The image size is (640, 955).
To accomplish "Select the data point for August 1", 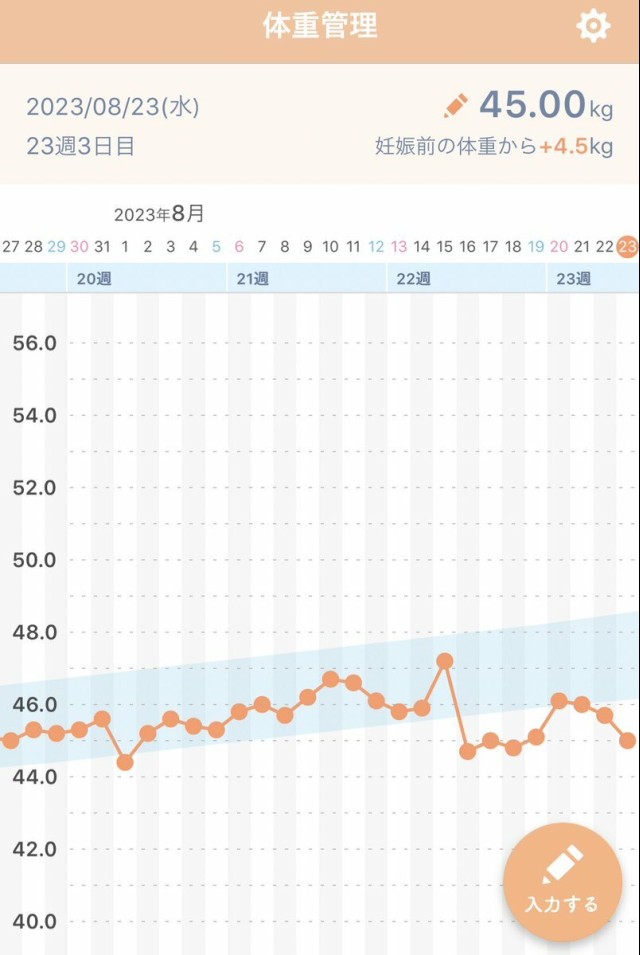I will coord(125,762).
